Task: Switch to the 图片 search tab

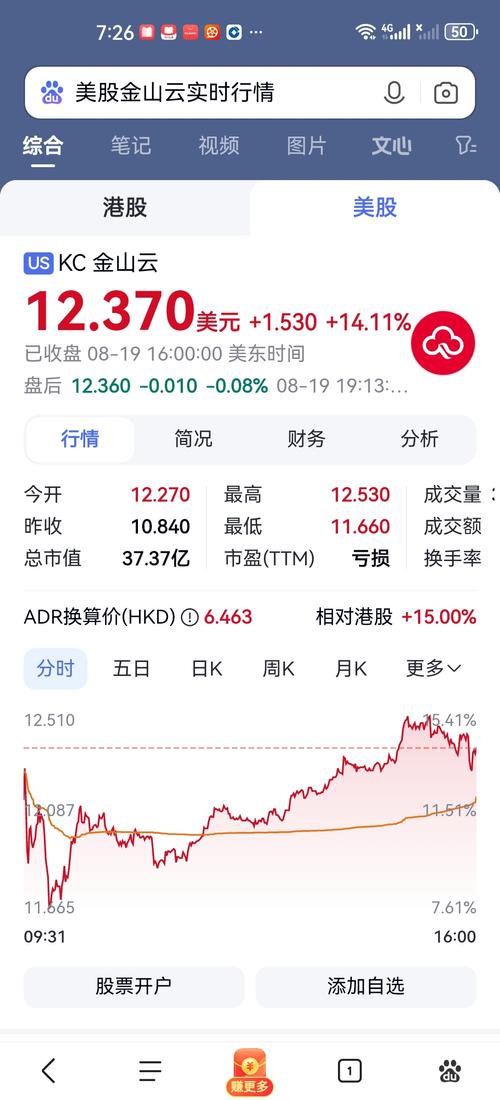Action: click(x=307, y=146)
